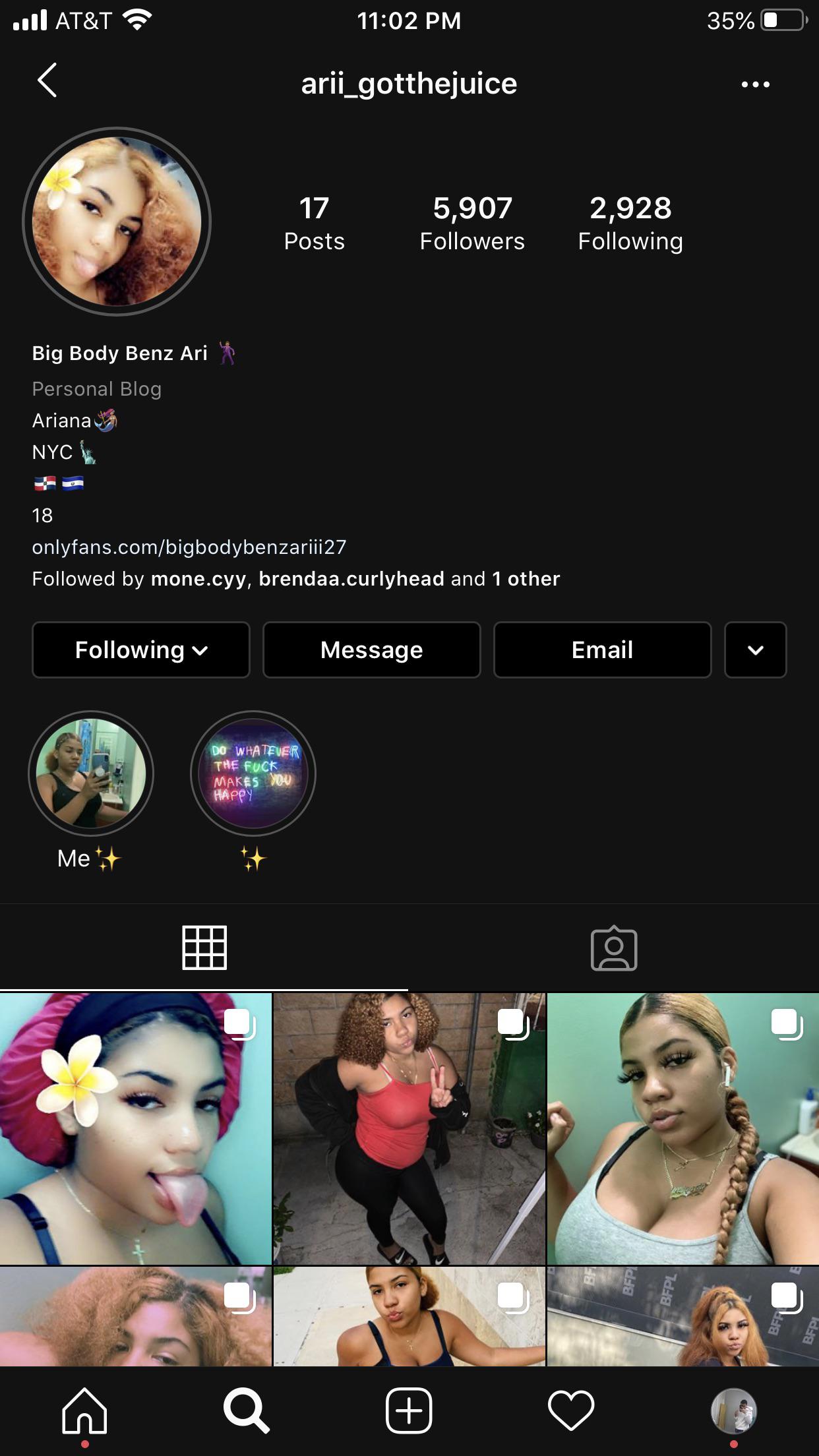Screen dimensions: 819x1456
Task: Open the onlyfans.com bio link
Action: pos(189,547)
